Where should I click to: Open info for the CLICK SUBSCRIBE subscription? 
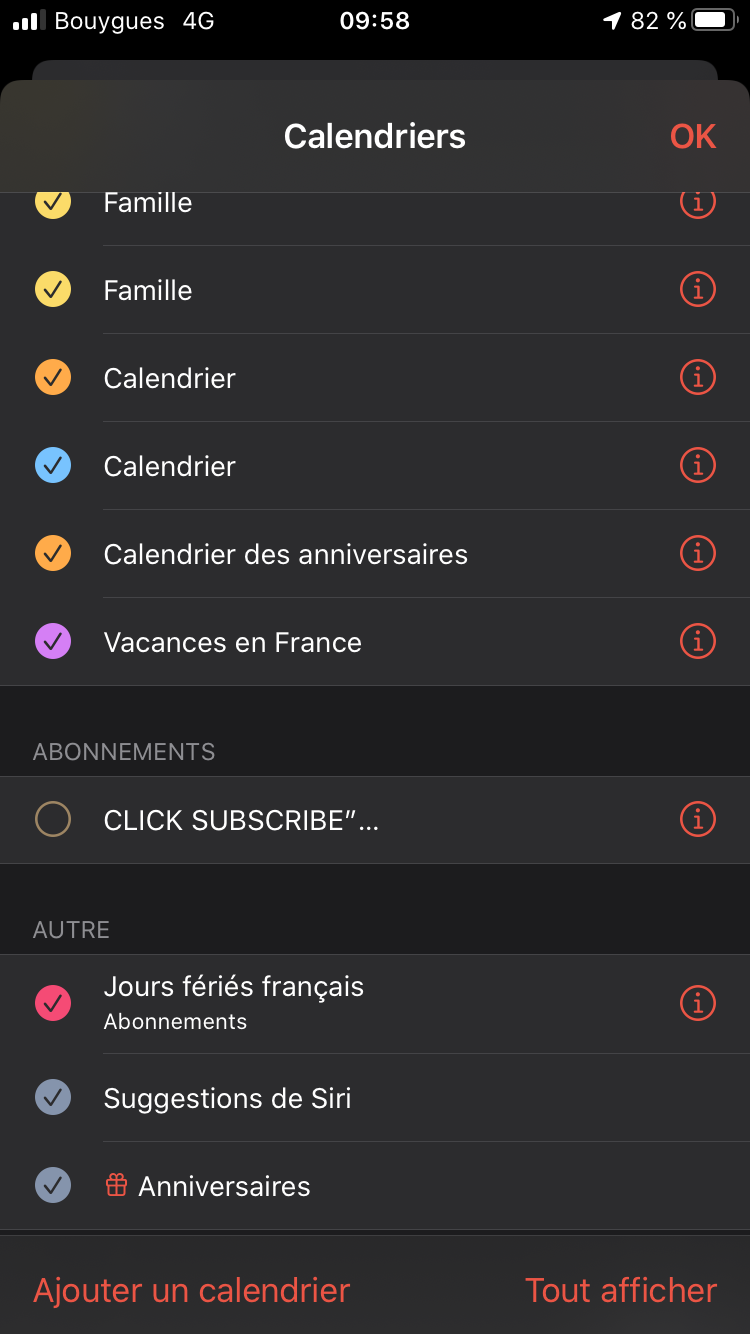coord(697,820)
